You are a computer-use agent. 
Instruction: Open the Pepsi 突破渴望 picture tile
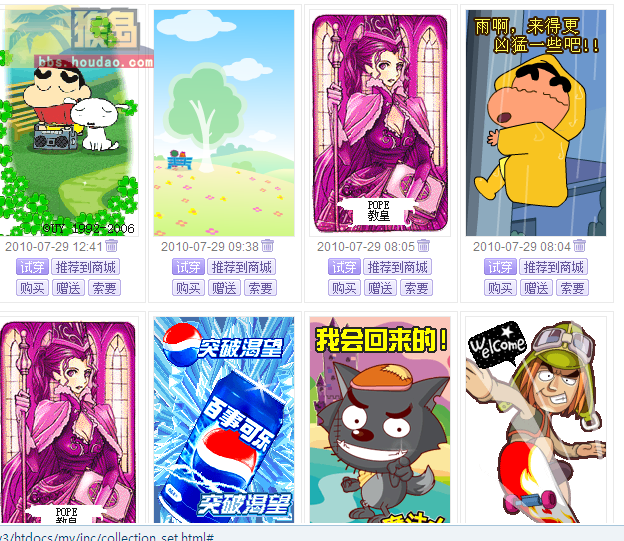click(x=224, y=420)
